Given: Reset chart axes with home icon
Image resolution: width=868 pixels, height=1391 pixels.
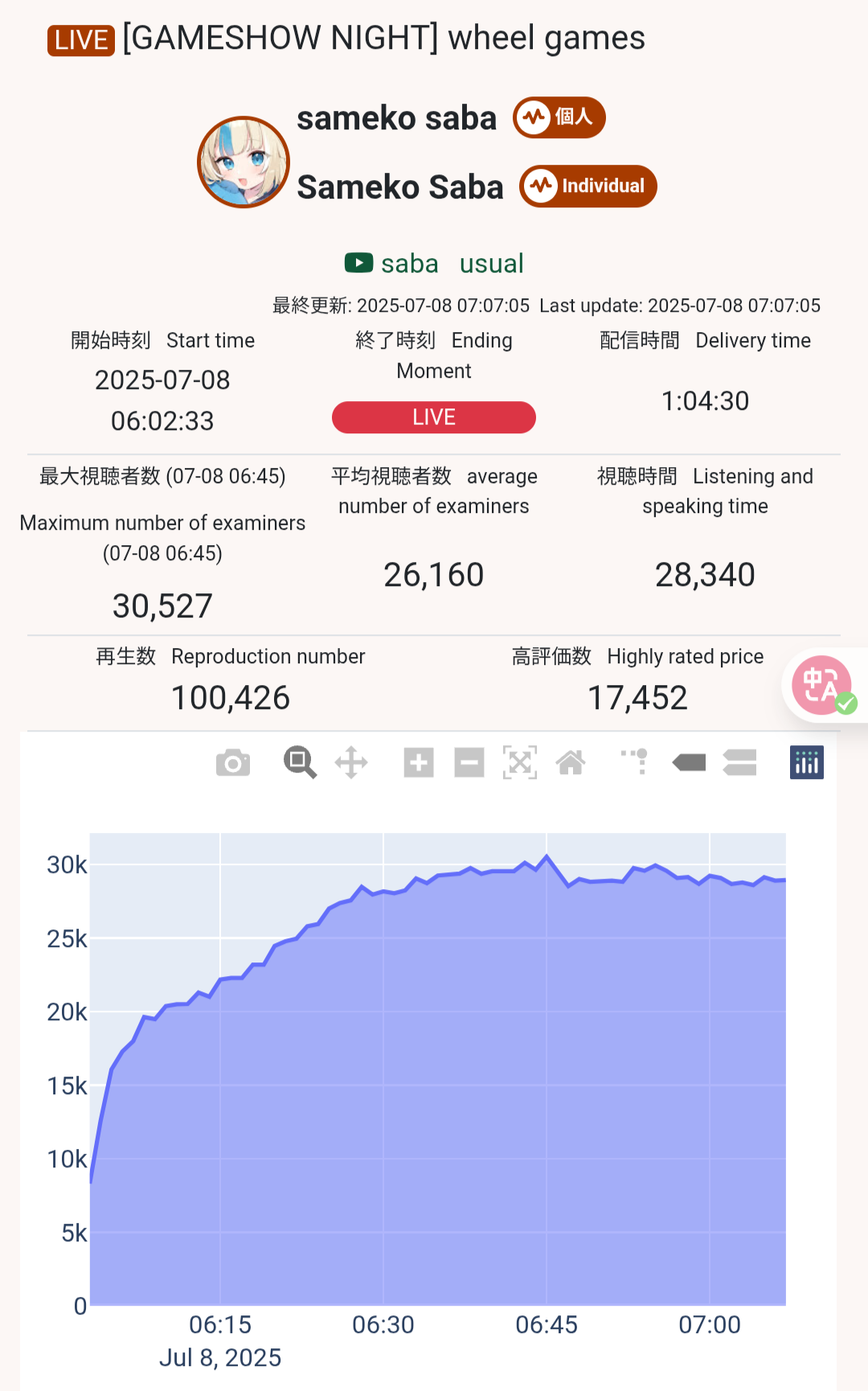Looking at the screenshot, I should 571,762.
